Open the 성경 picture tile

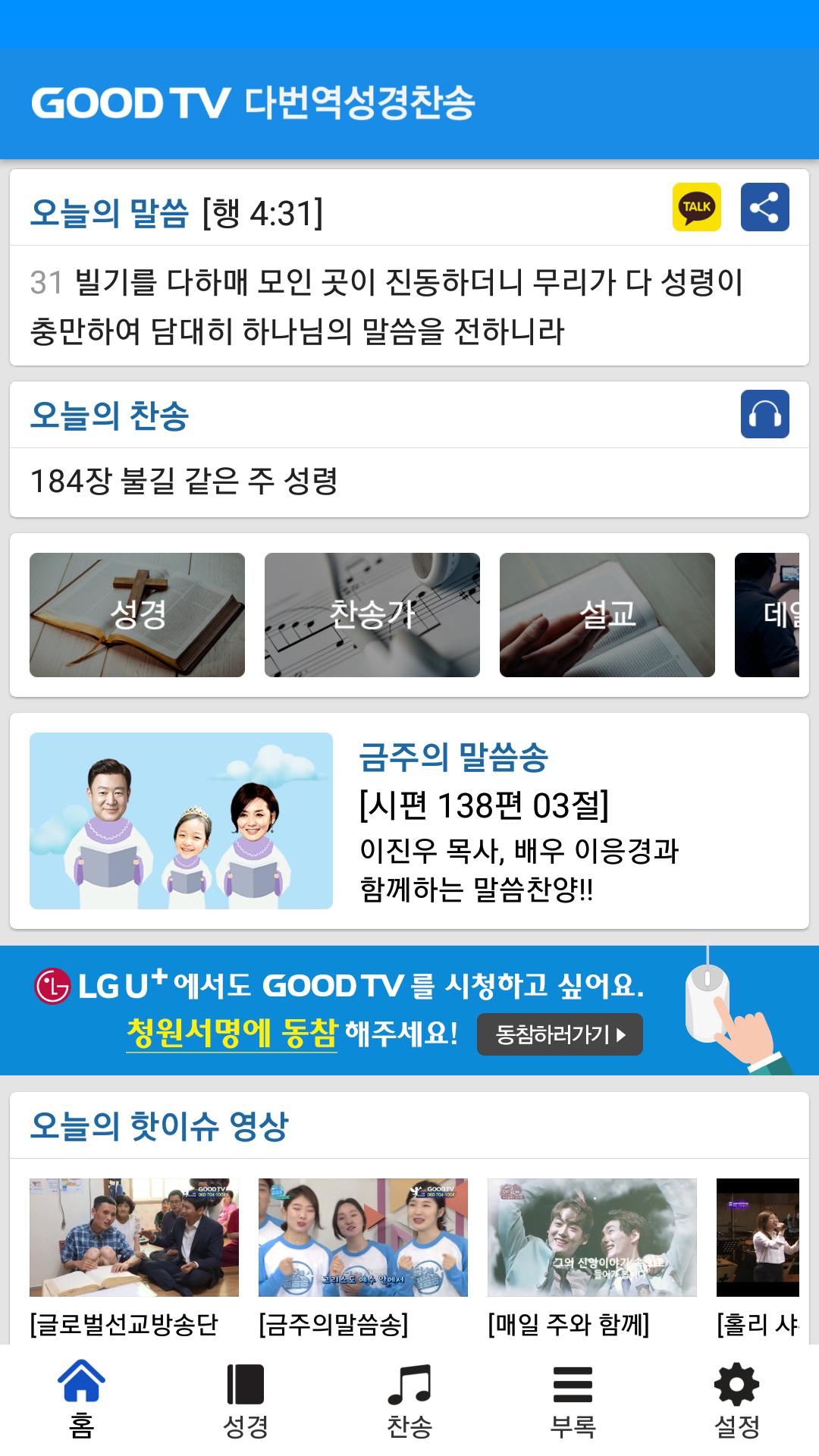[137, 615]
